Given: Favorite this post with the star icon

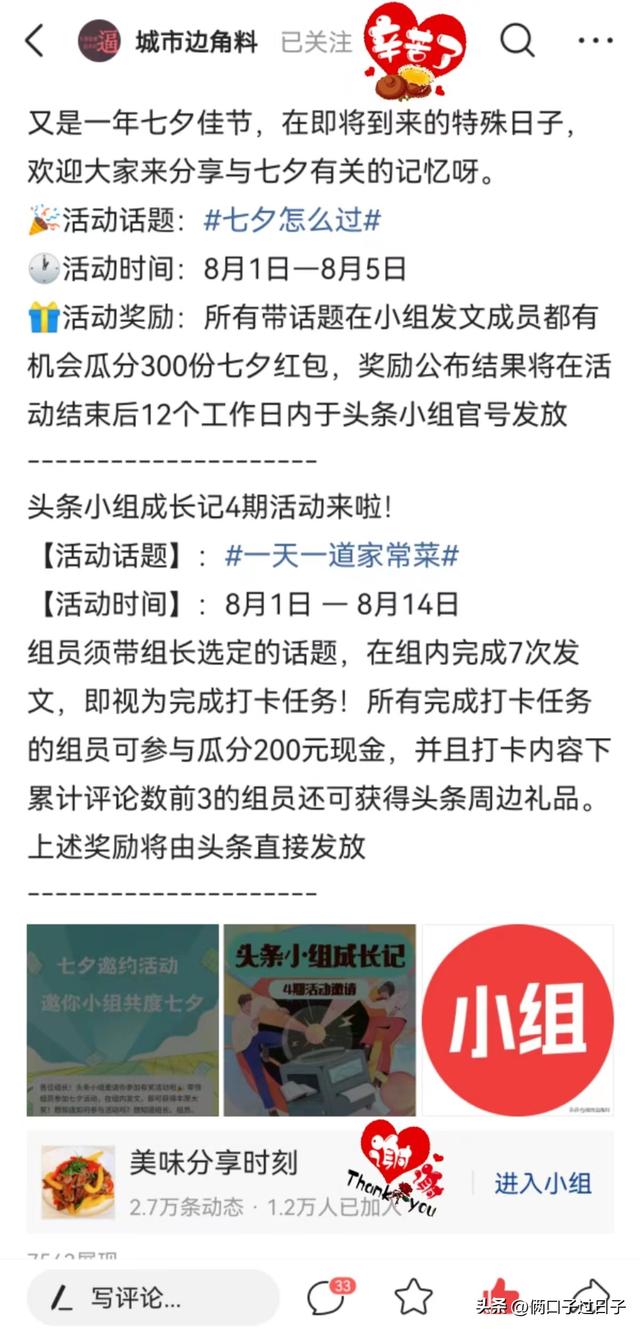Looking at the screenshot, I should pyautogui.click(x=413, y=1297).
